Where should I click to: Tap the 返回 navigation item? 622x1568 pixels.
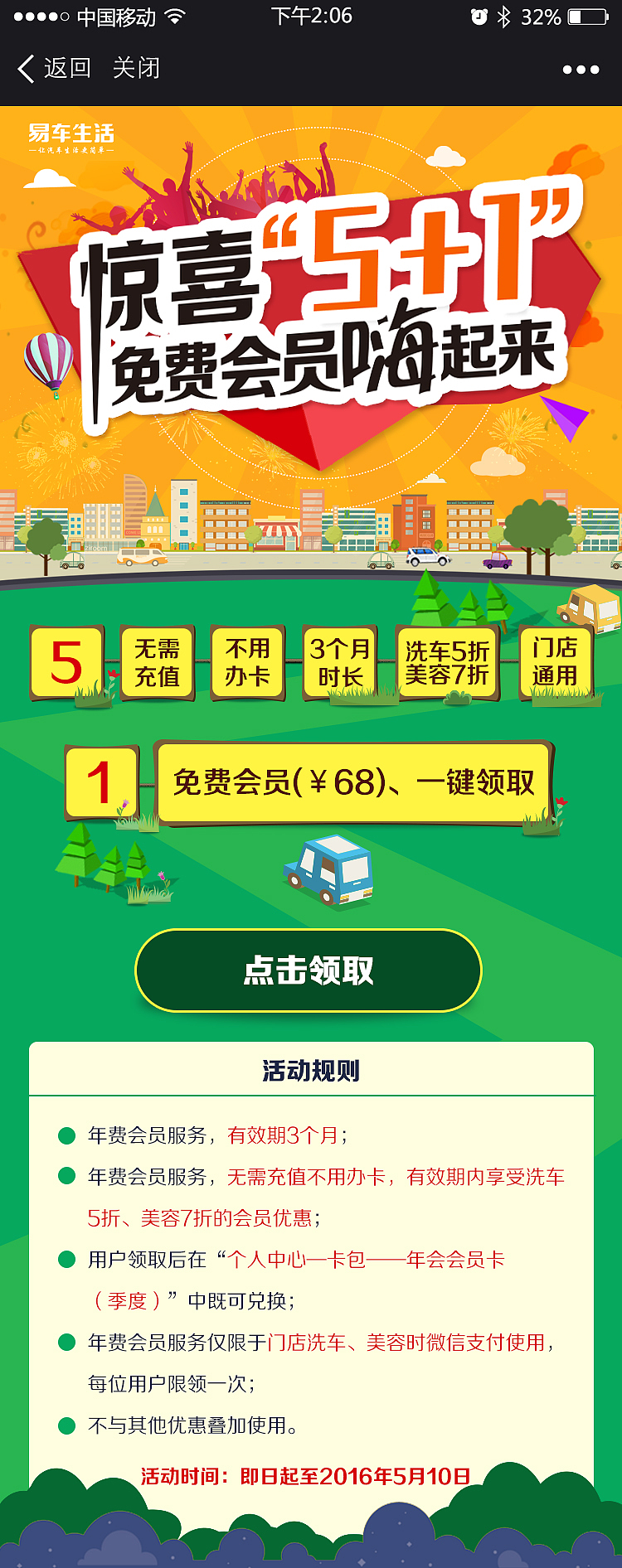point(70,70)
